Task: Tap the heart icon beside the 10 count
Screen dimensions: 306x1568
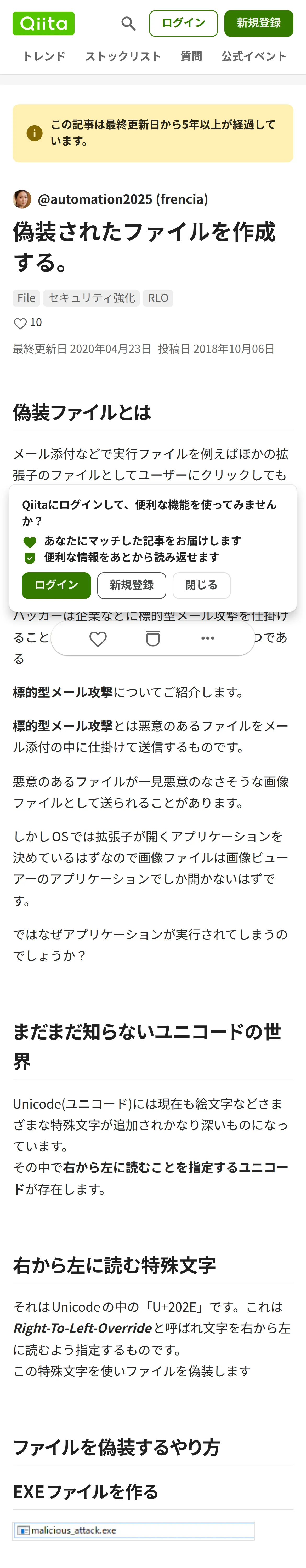Action: pyautogui.click(x=20, y=323)
